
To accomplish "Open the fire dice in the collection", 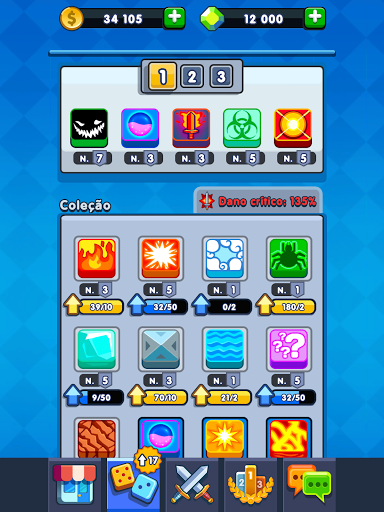I will coord(97,258).
